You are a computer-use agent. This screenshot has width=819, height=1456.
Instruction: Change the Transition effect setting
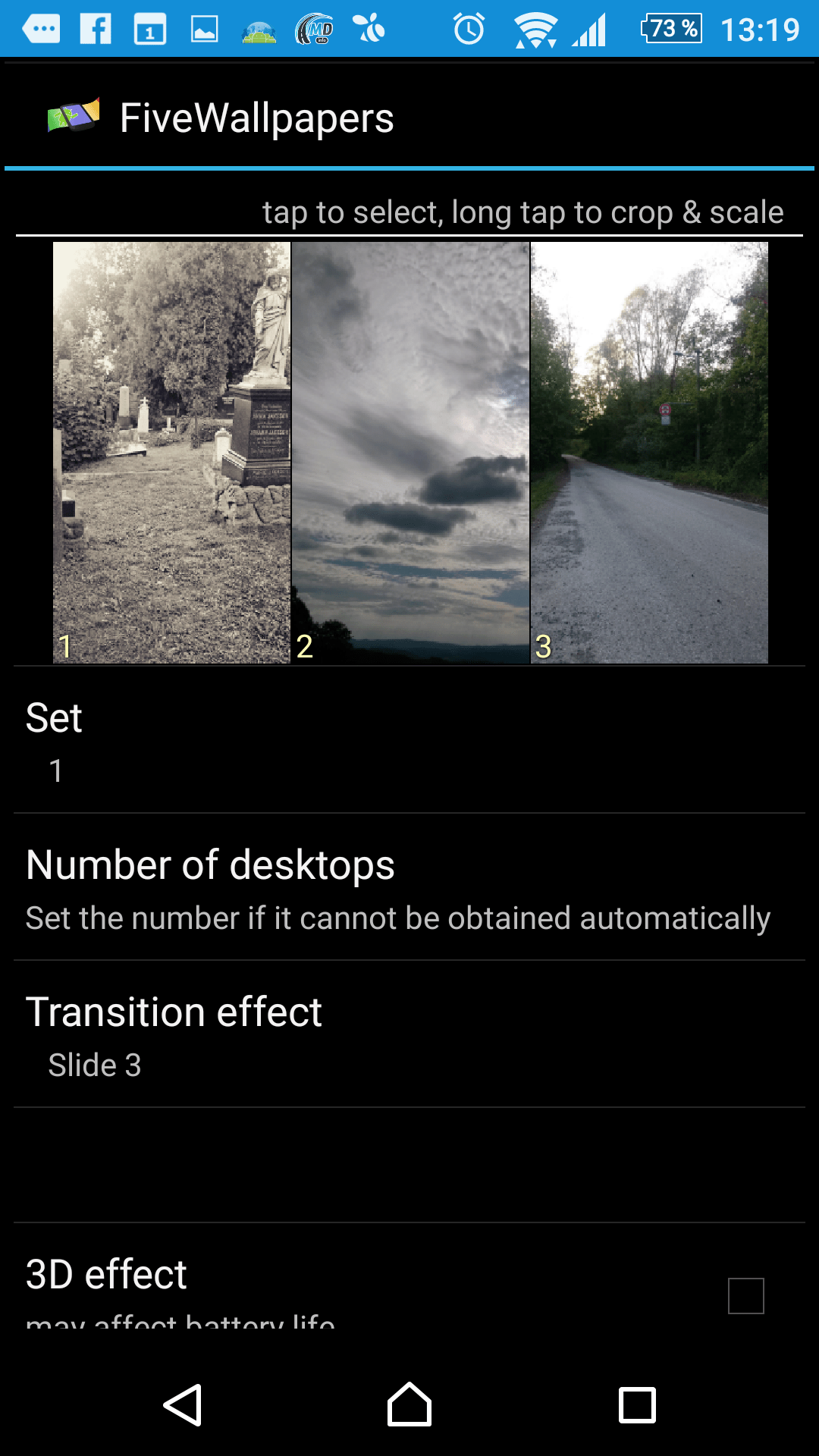point(409,1034)
